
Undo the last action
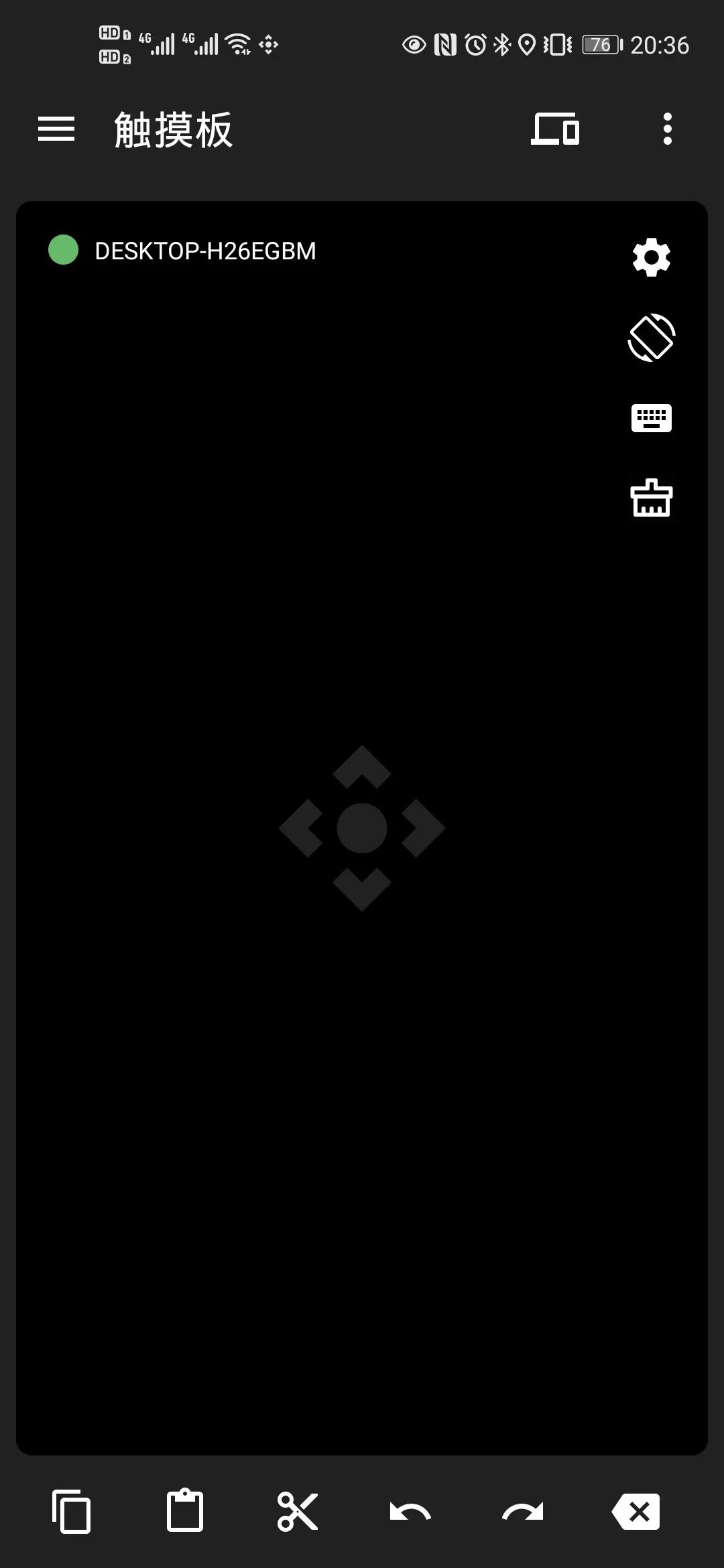pos(410,1512)
